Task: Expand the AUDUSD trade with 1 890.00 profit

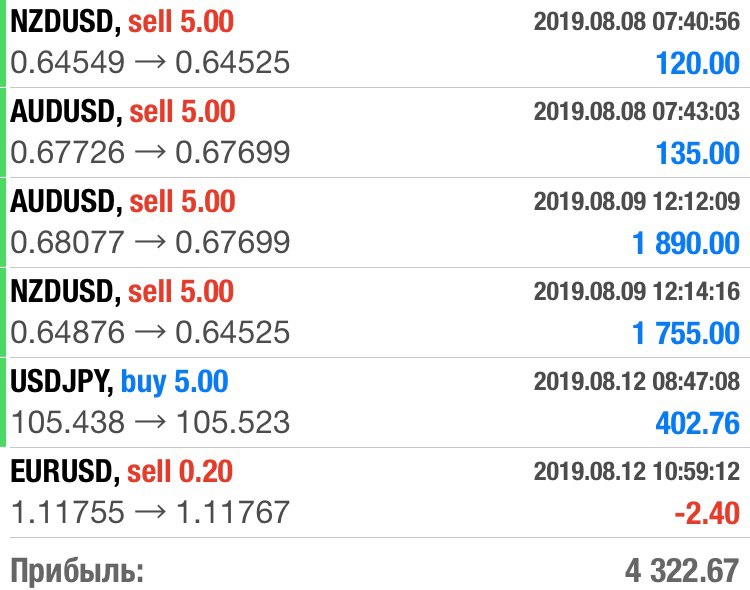Action: click(375, 222)
